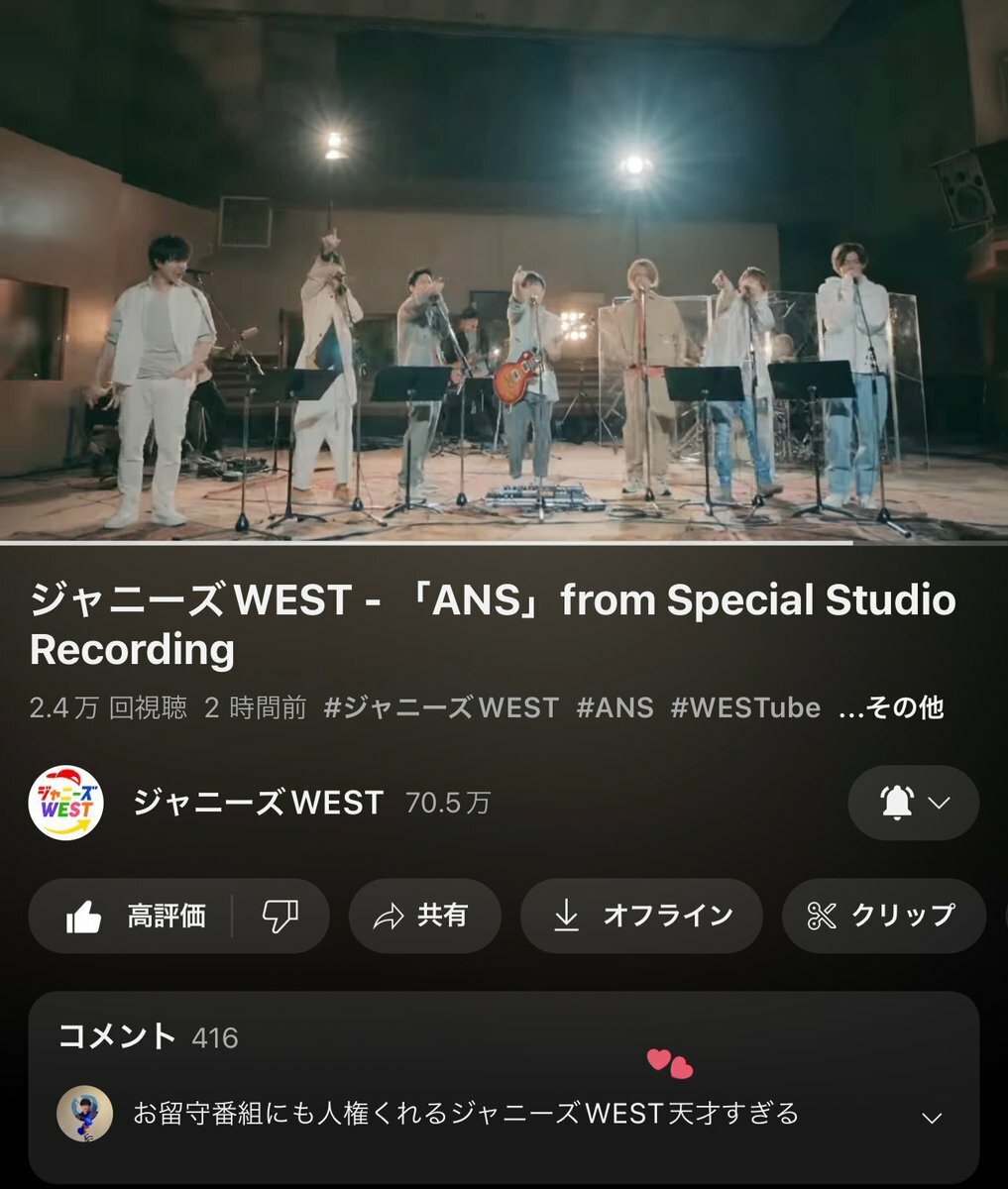Dislike this video
The image size is (1008, 1189).
280,917
